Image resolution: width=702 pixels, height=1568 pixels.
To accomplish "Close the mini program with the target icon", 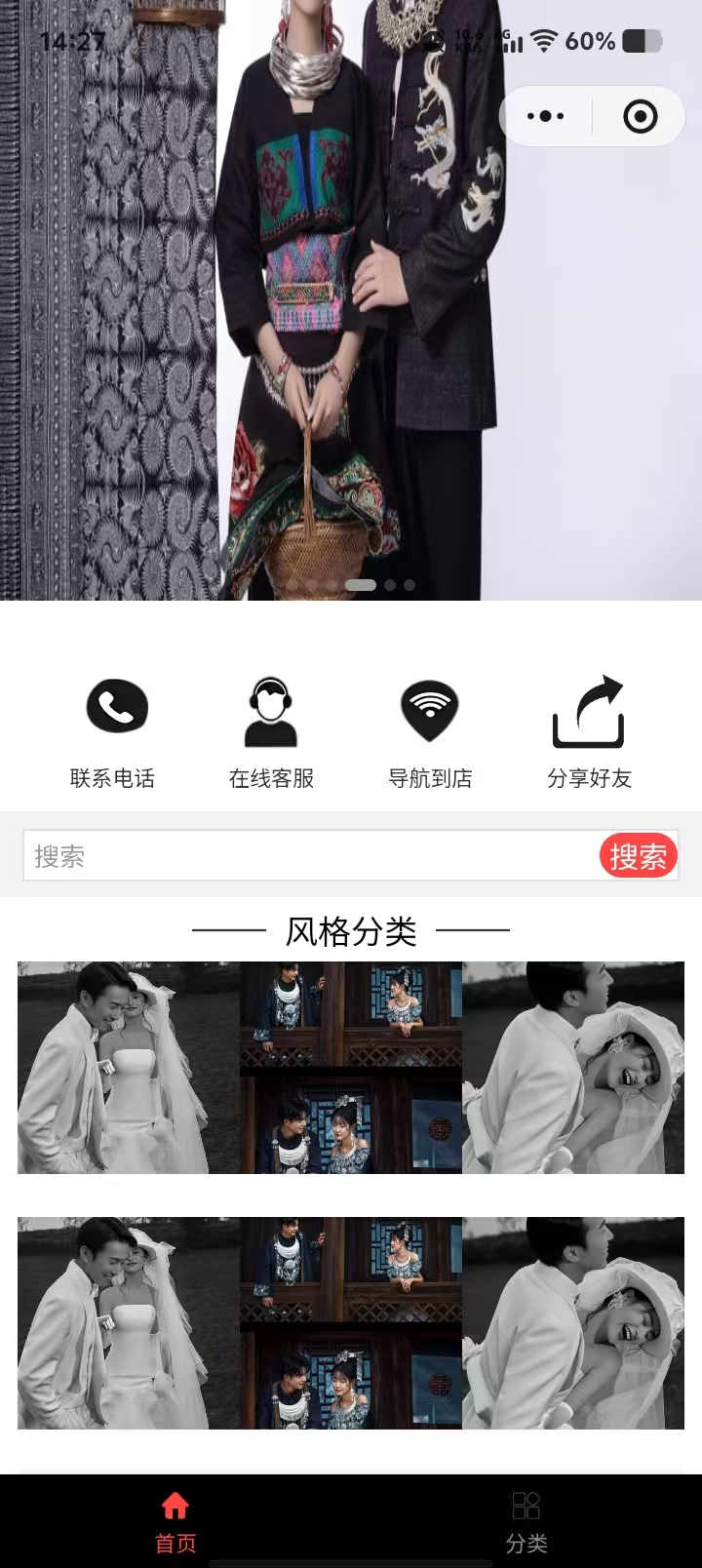I will click(640, 117).
